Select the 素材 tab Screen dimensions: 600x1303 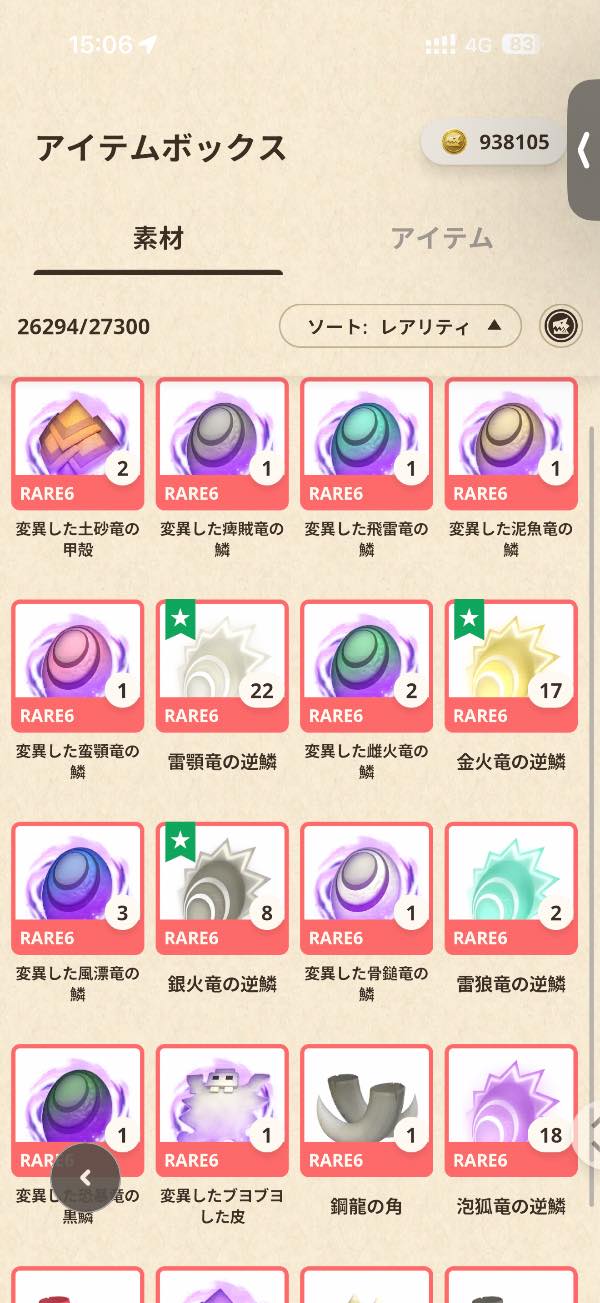158,239
